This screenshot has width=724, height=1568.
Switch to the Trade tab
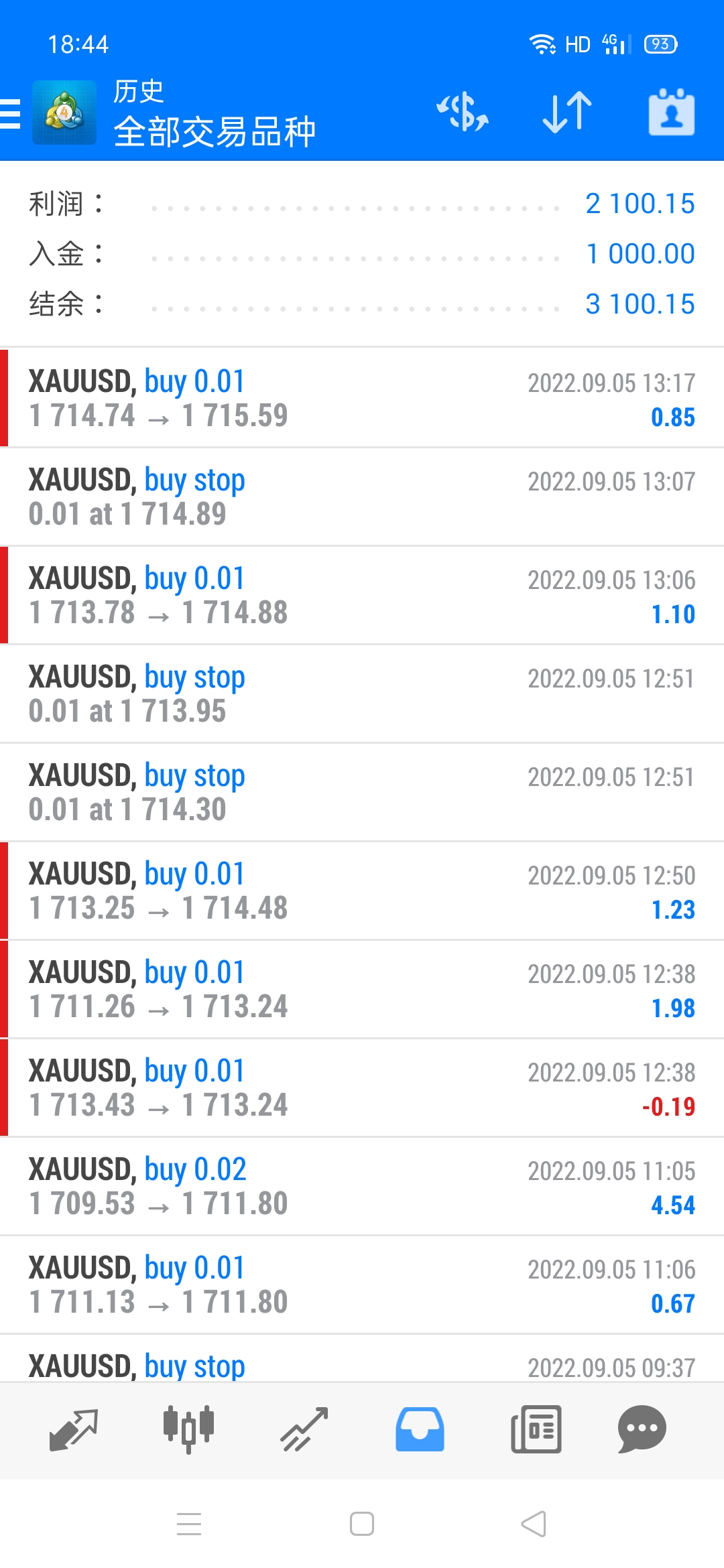[x=304, y=1429]
